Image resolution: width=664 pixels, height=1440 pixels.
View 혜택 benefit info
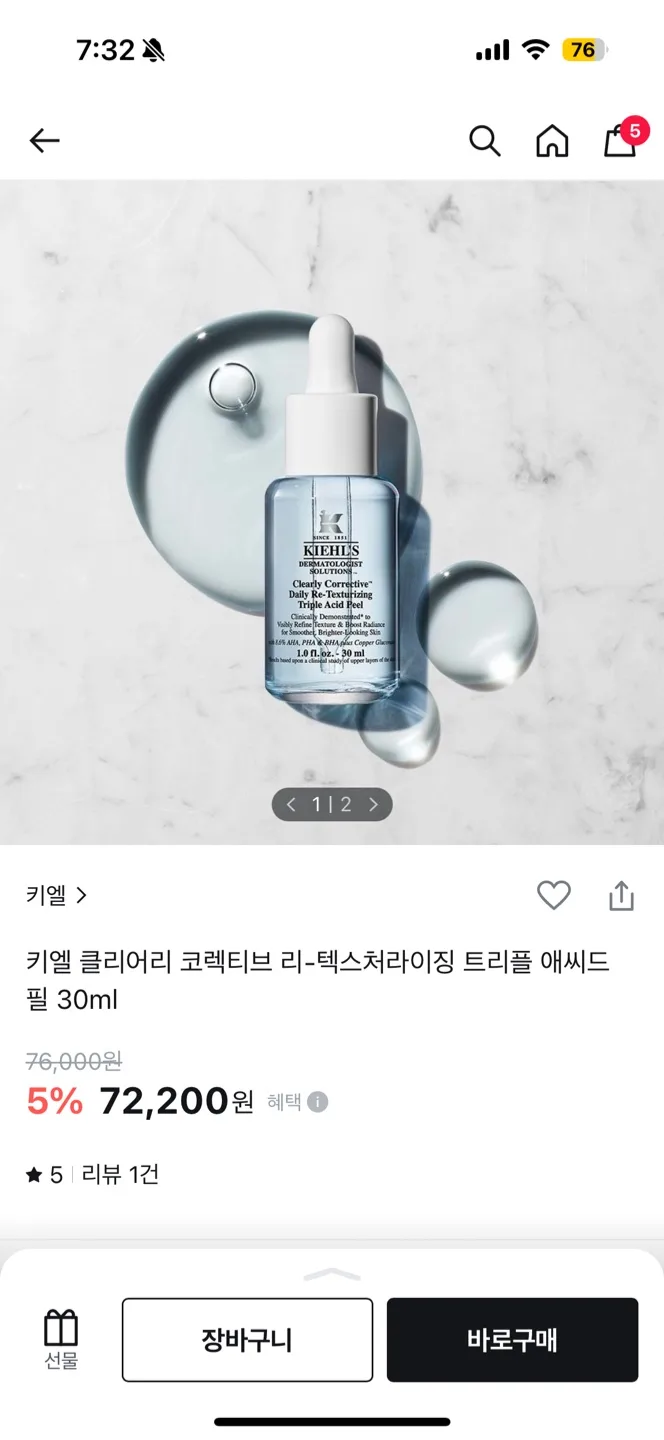click(x=298, y=1102)
